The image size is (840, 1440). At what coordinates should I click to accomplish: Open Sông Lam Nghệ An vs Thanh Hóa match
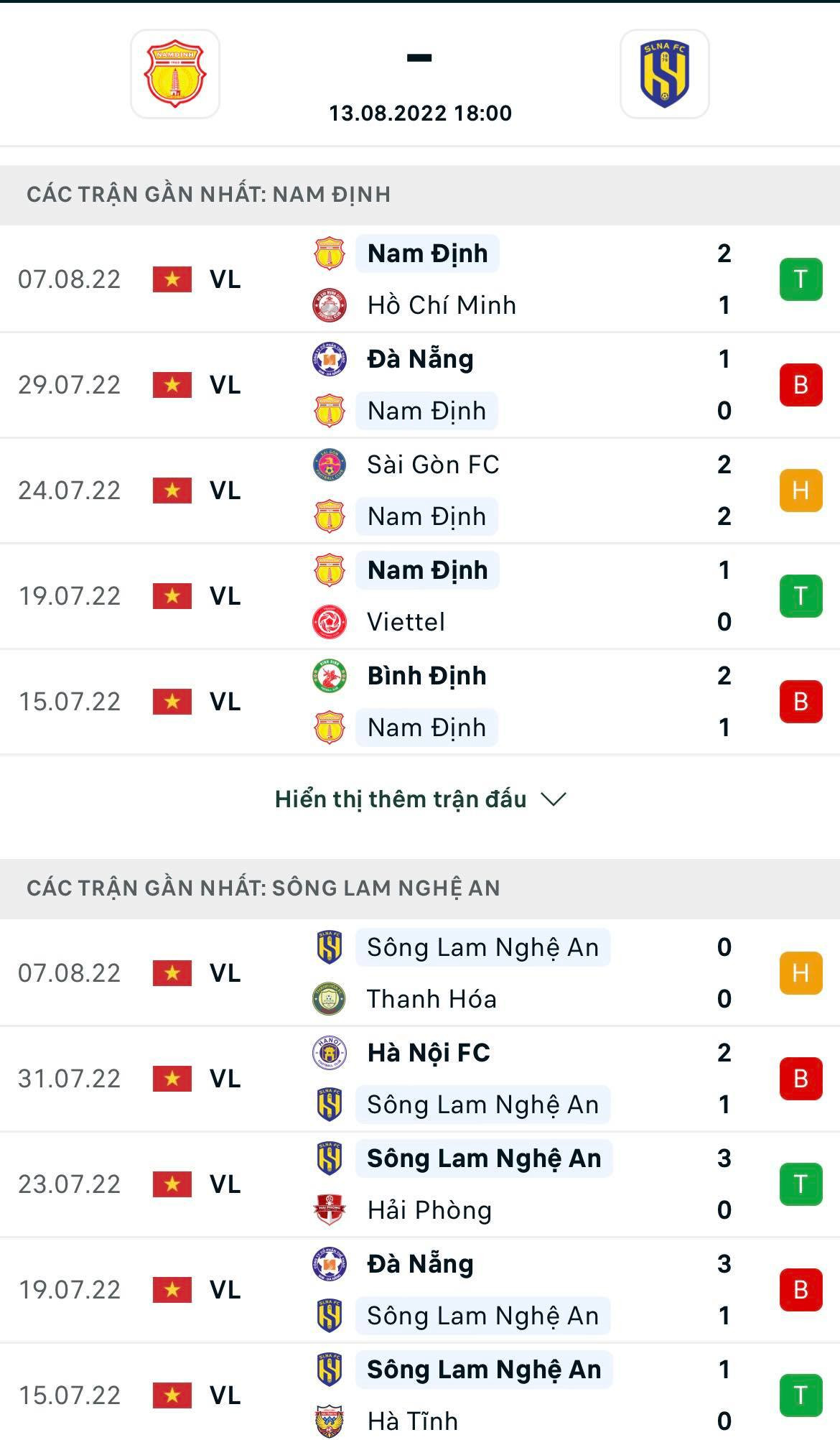[420, 972]
